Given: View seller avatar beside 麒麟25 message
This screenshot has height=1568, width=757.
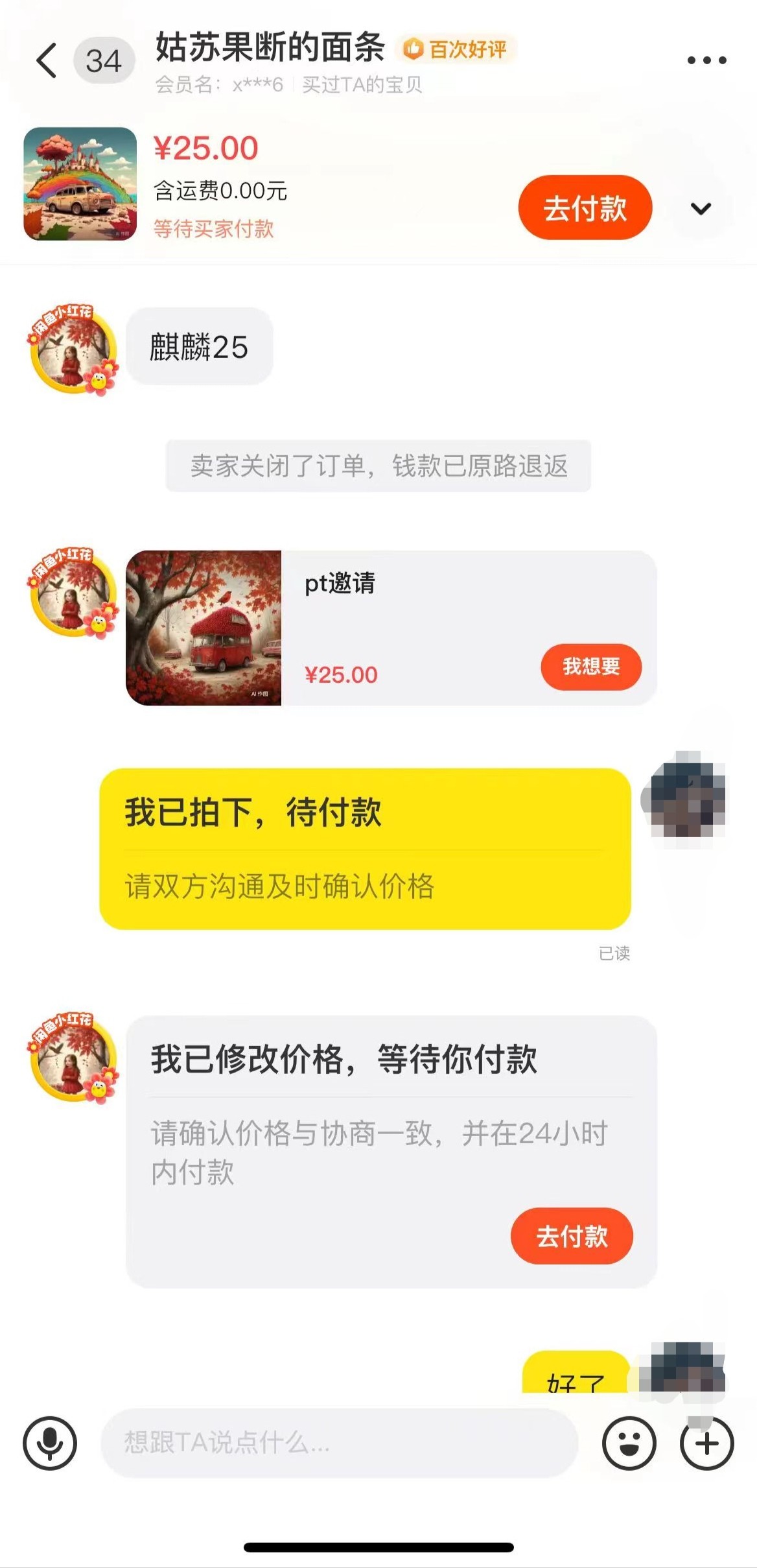Looking at the screenshot, I should click(73, 348).
